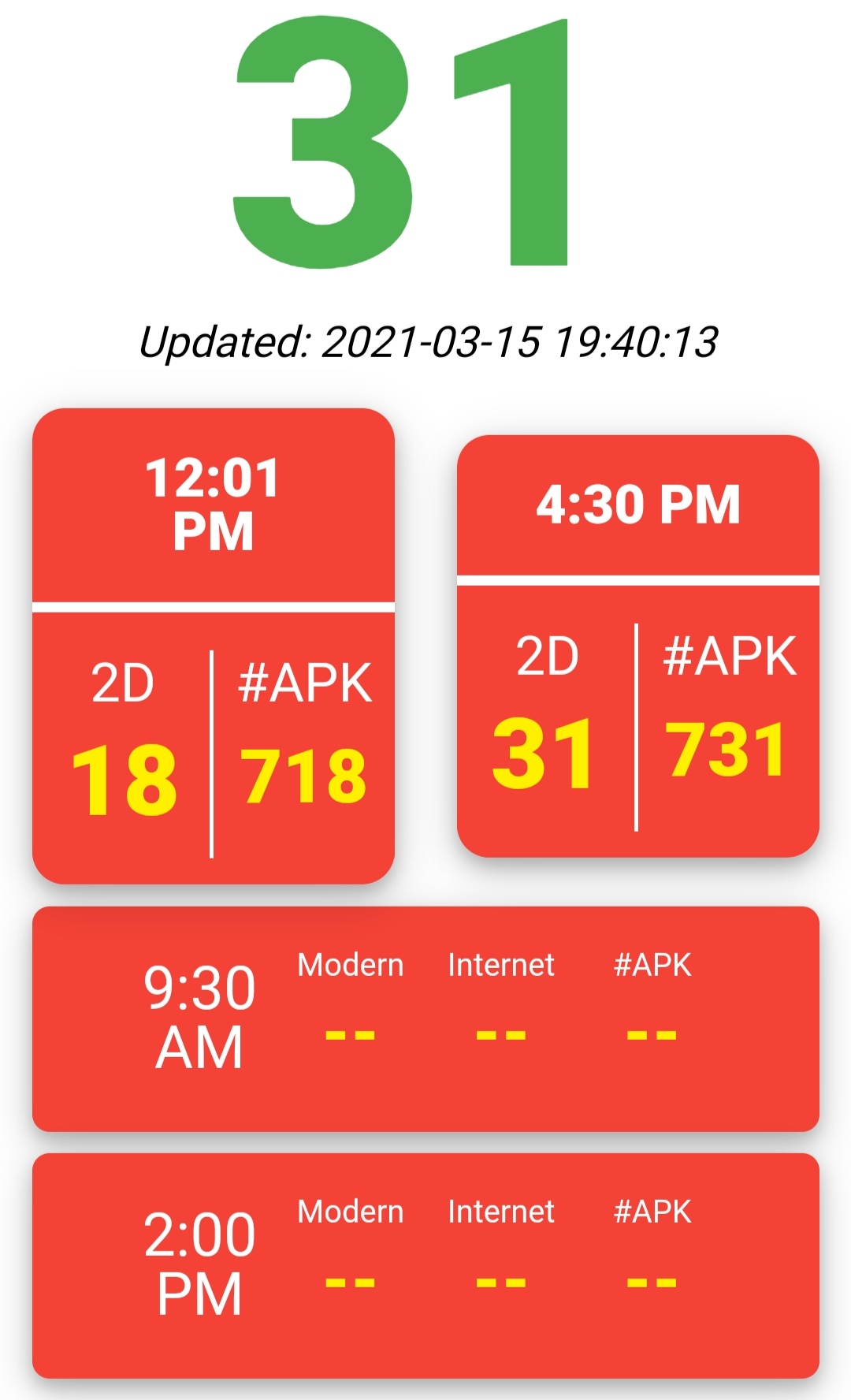Open the 12:01 PM result card
Image resolution: width=851 pixels, height=1400 pixels.
coord(213,646)
